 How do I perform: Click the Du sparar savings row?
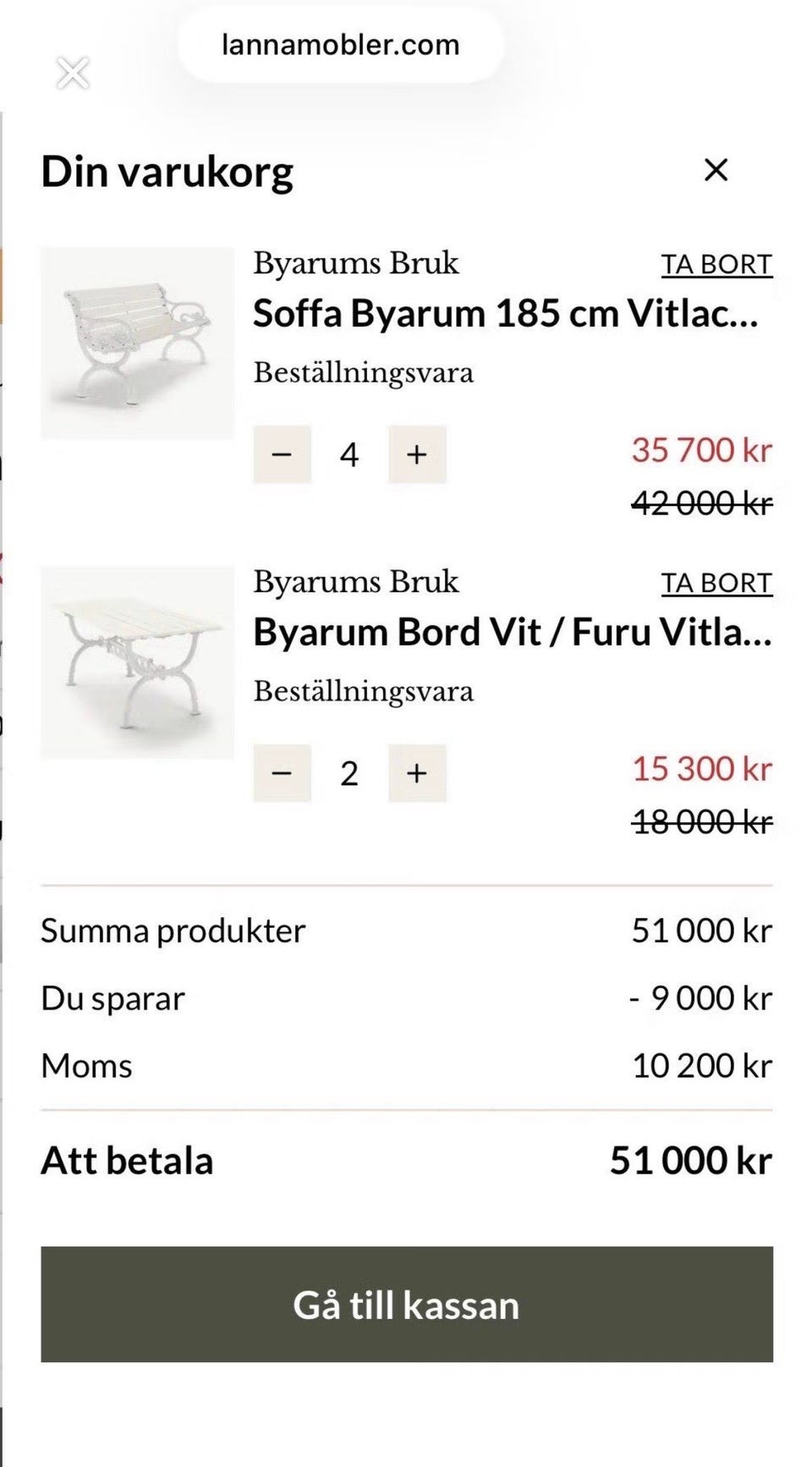(111, 998)
